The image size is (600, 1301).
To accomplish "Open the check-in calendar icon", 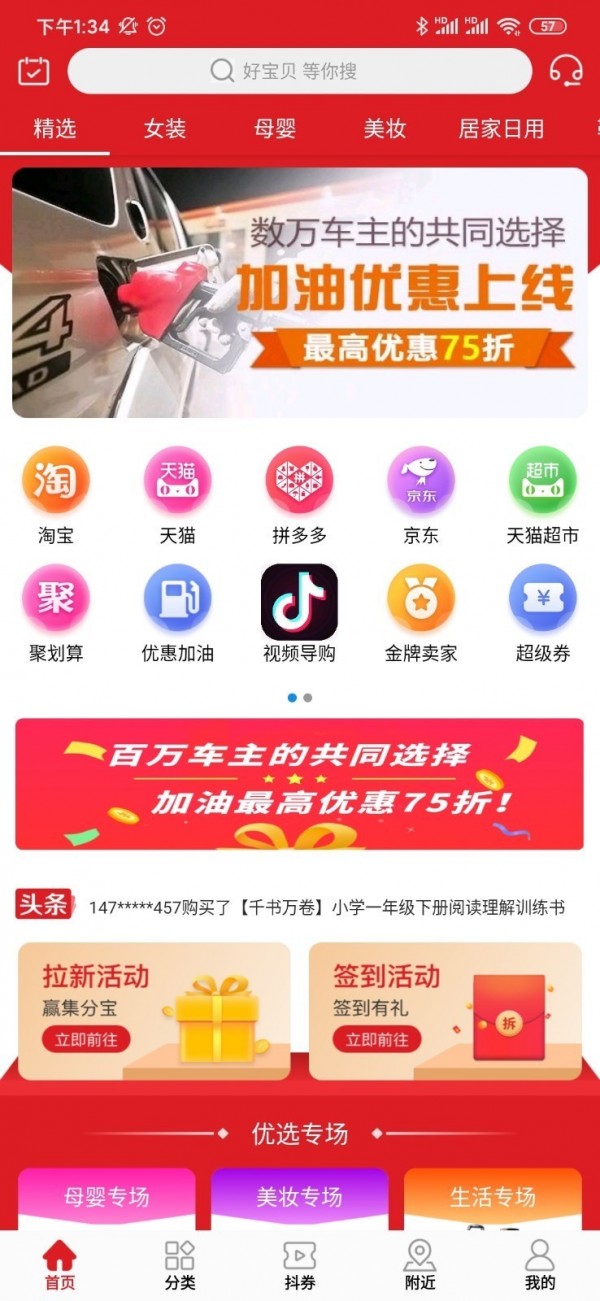I will [34, 71].
